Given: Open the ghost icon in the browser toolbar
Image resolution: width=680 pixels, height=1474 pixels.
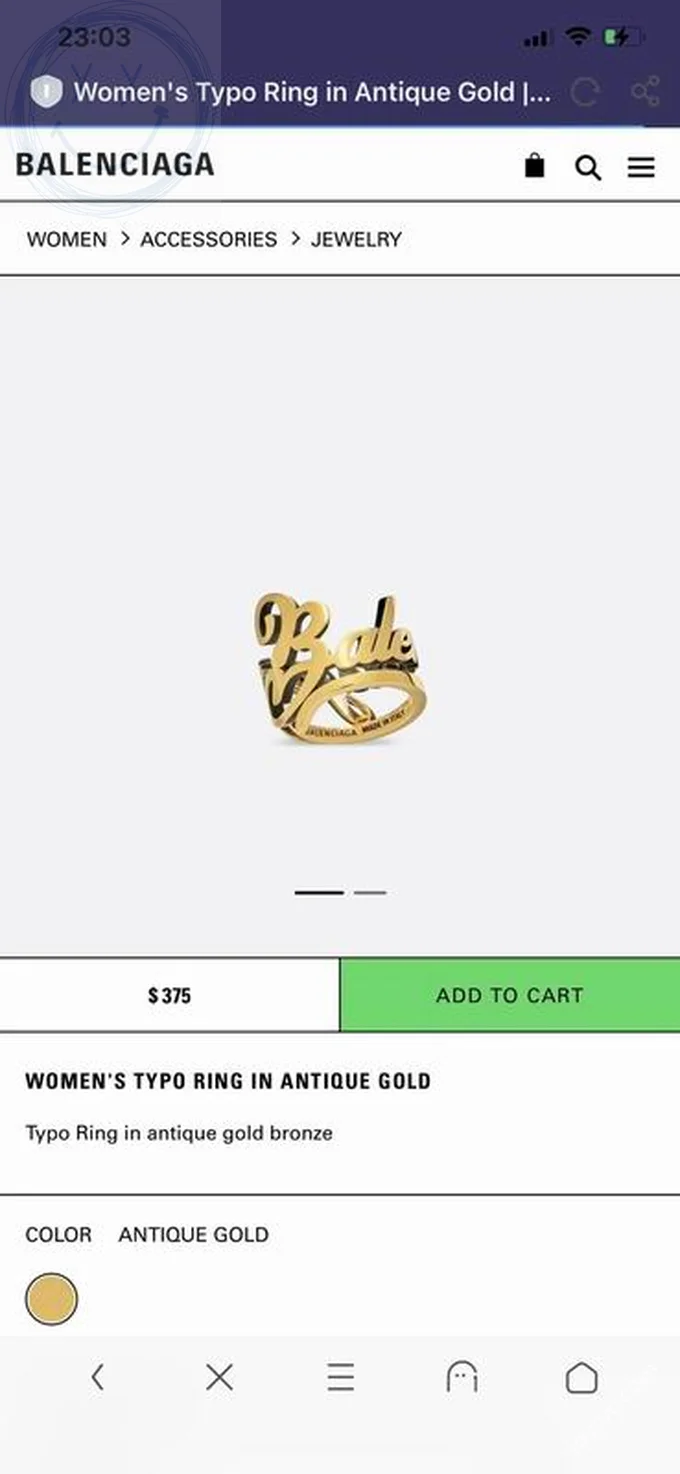Looking at the screenshot, I should pyautogui.click(x=461, y=1378).
